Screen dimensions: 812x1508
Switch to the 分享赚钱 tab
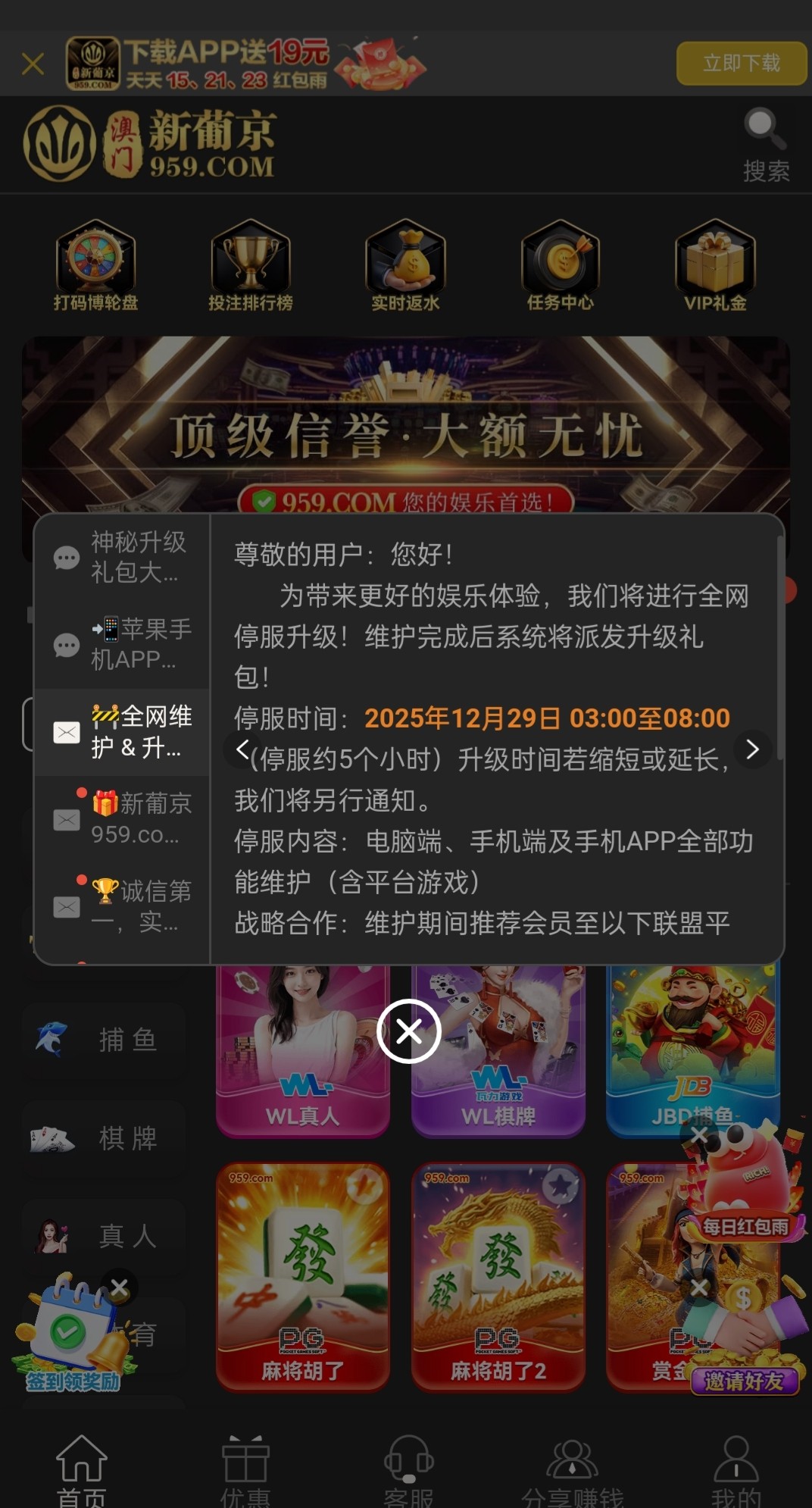(x=573, y=1470)
